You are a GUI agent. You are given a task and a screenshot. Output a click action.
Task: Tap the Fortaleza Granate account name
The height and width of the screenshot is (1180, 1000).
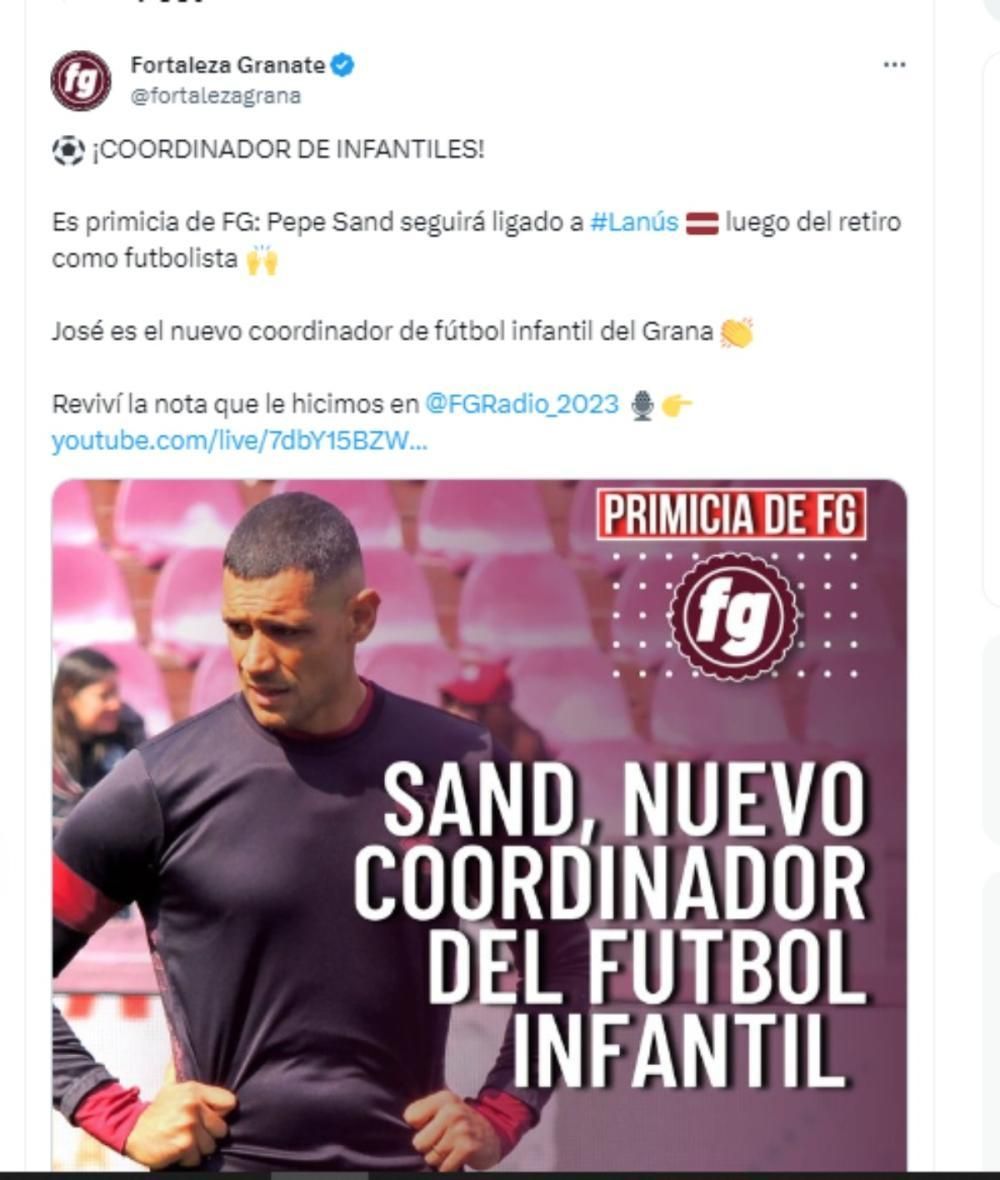point(227,65)
